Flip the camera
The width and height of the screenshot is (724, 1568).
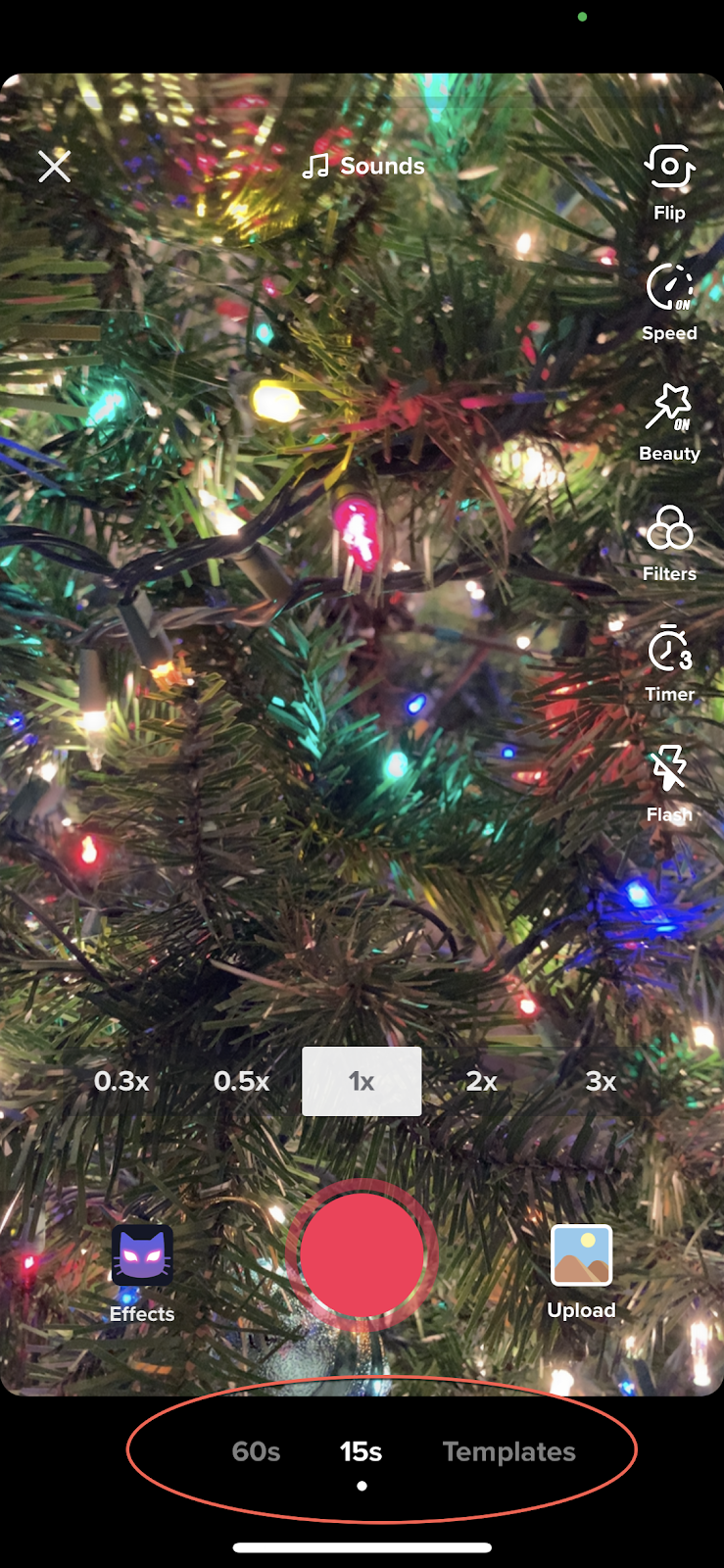(x=669, y=181)
